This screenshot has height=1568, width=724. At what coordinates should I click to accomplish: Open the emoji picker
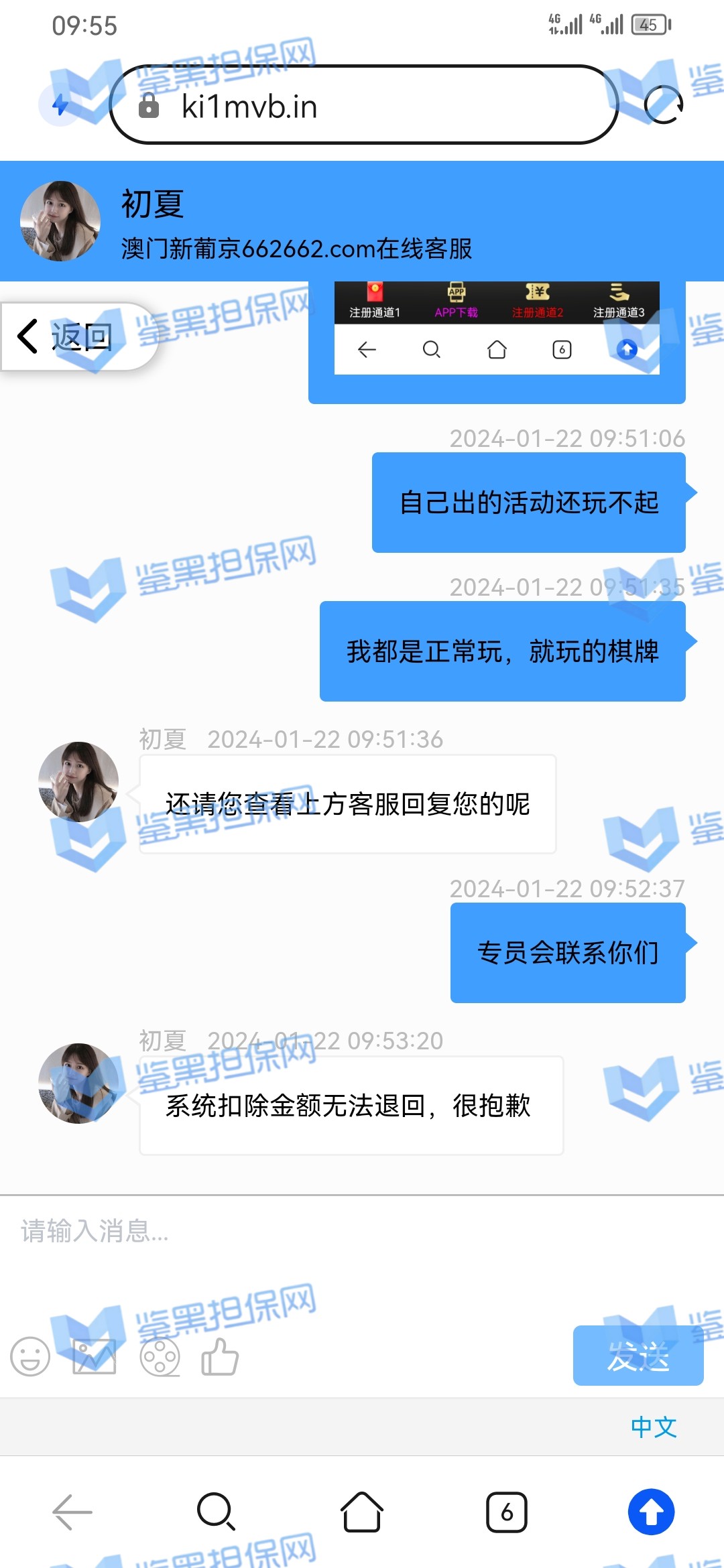30,1357
